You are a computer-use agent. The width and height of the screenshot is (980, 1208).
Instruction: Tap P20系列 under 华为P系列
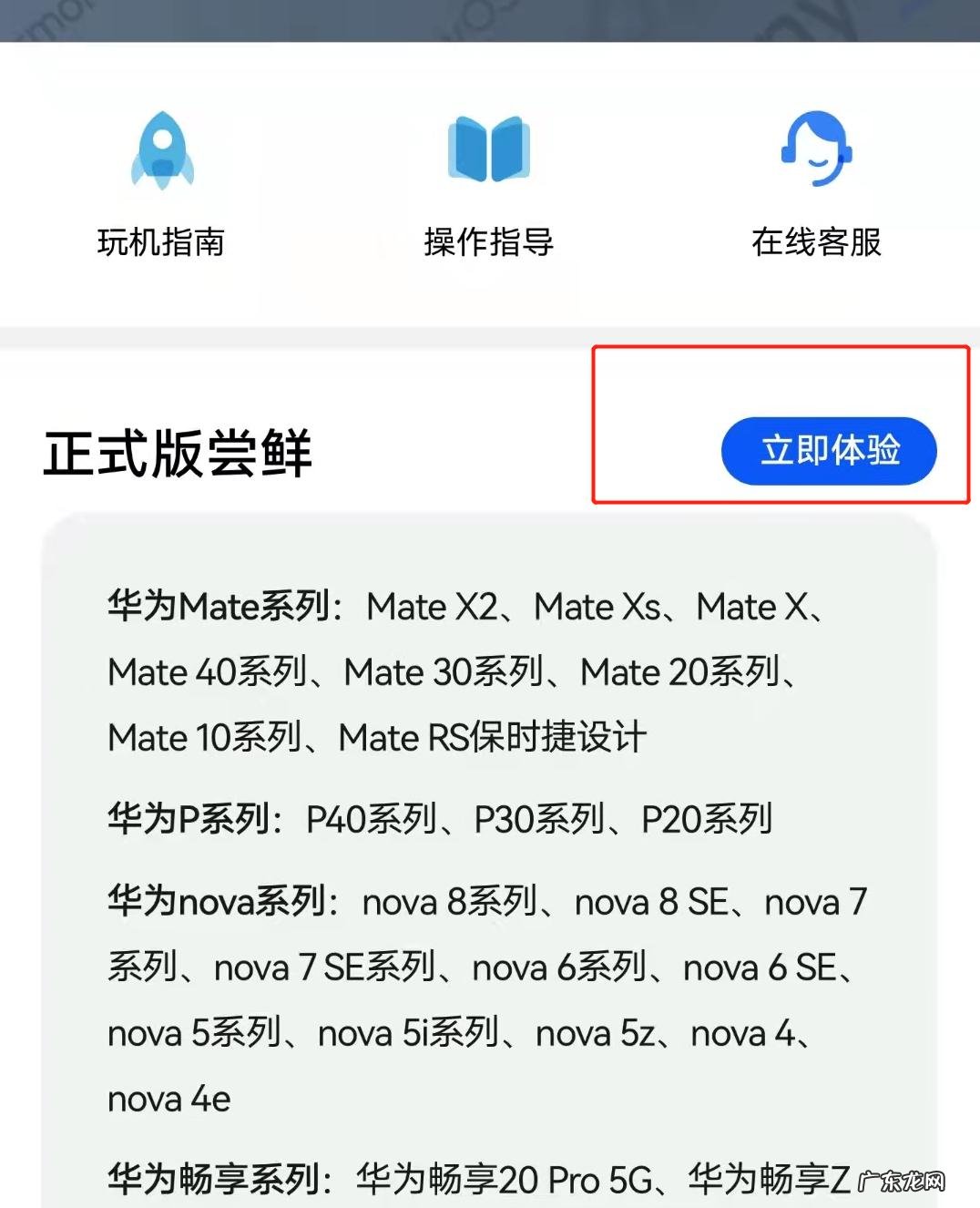[708, 818]
